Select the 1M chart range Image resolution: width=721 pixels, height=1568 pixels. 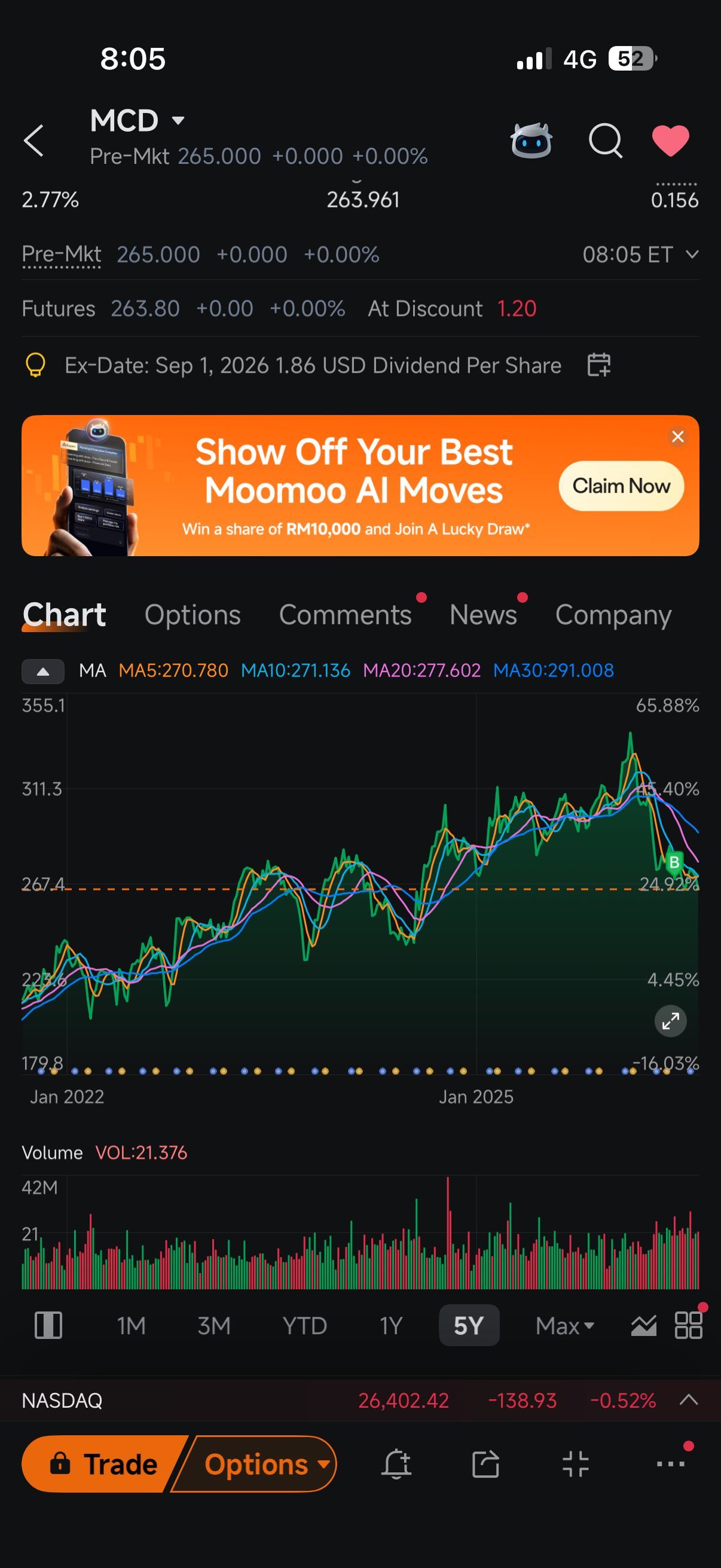point(132,1325)
